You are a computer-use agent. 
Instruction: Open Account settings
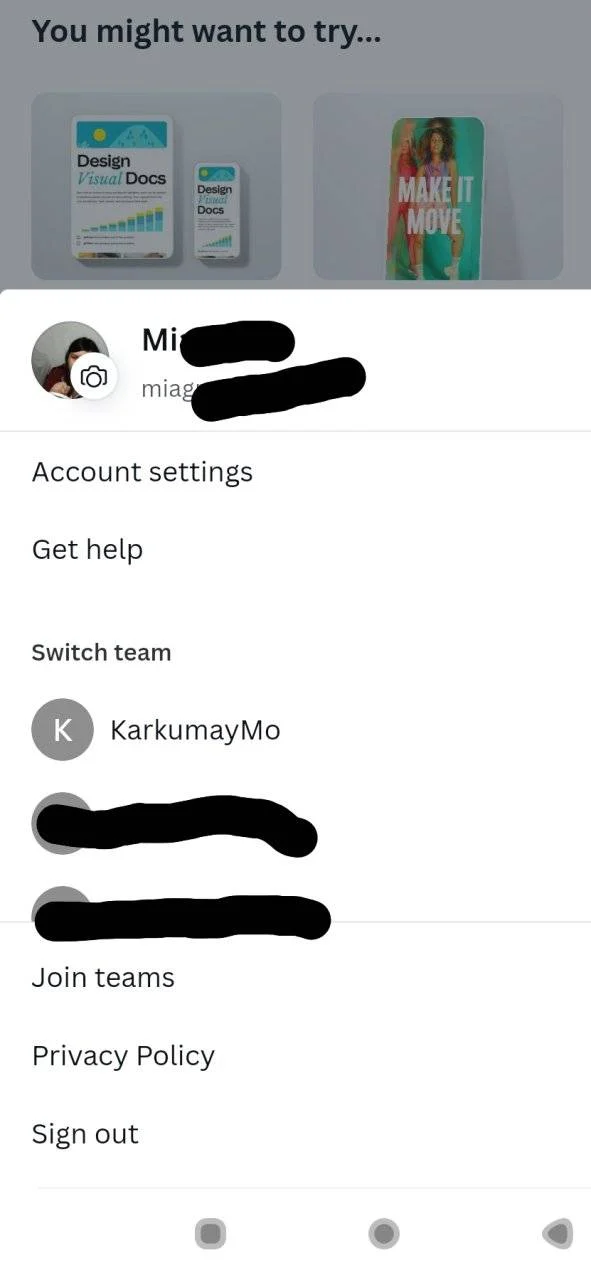tap(142, 472)
